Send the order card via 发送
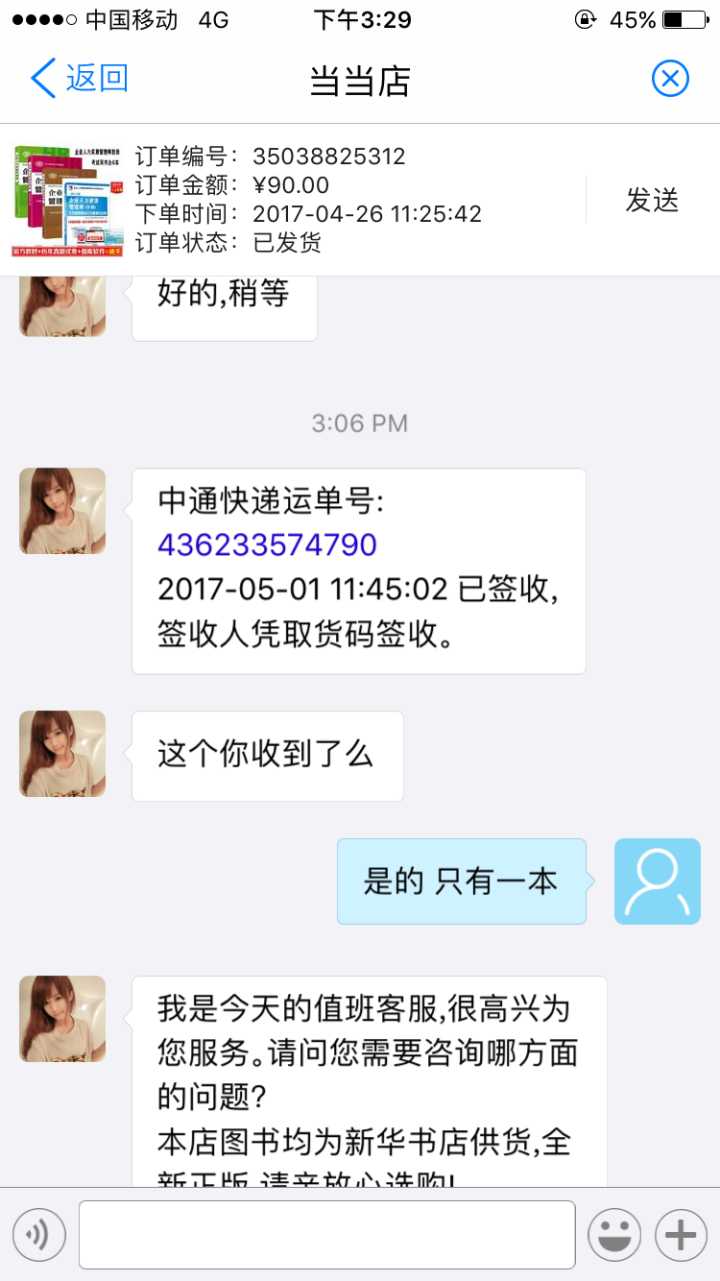 point(652,200)
